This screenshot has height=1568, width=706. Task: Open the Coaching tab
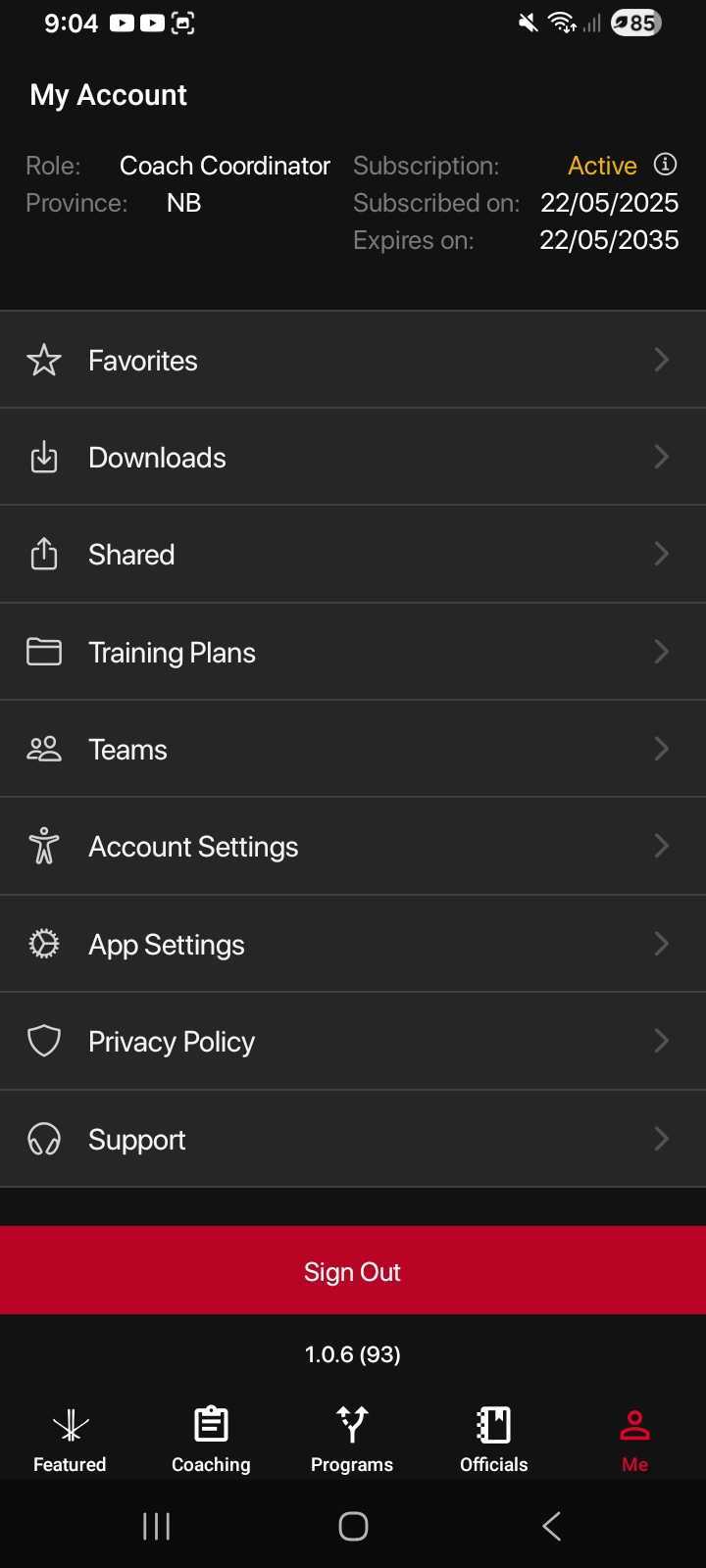click(210, 1437)
